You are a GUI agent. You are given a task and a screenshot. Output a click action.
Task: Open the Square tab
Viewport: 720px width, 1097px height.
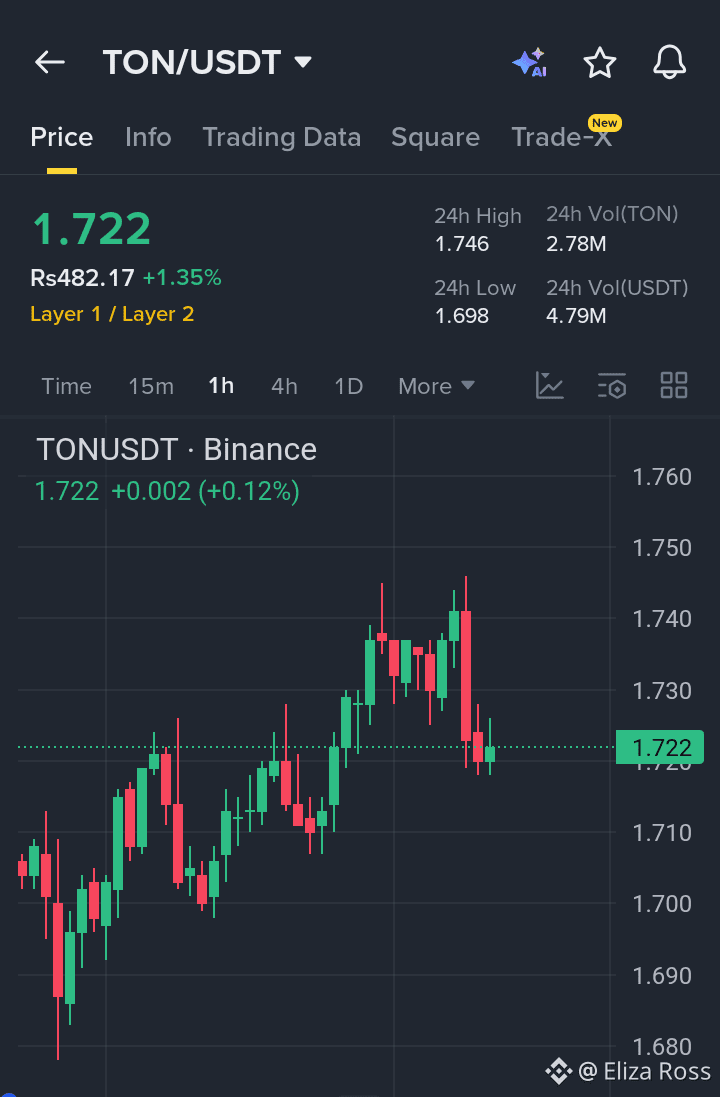(x=435, y=136)
